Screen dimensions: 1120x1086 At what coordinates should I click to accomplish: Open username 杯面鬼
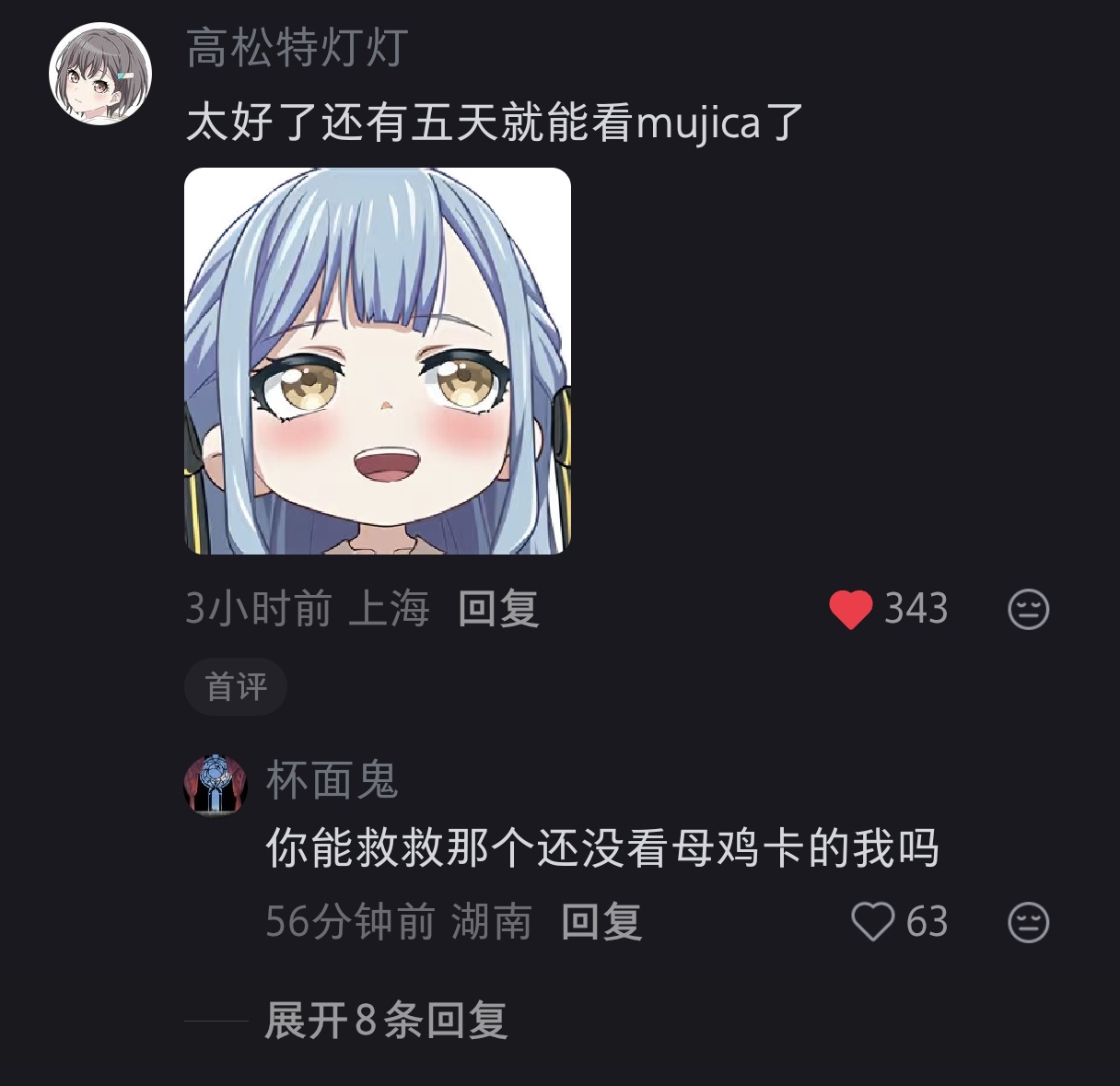tap(332, 781)
